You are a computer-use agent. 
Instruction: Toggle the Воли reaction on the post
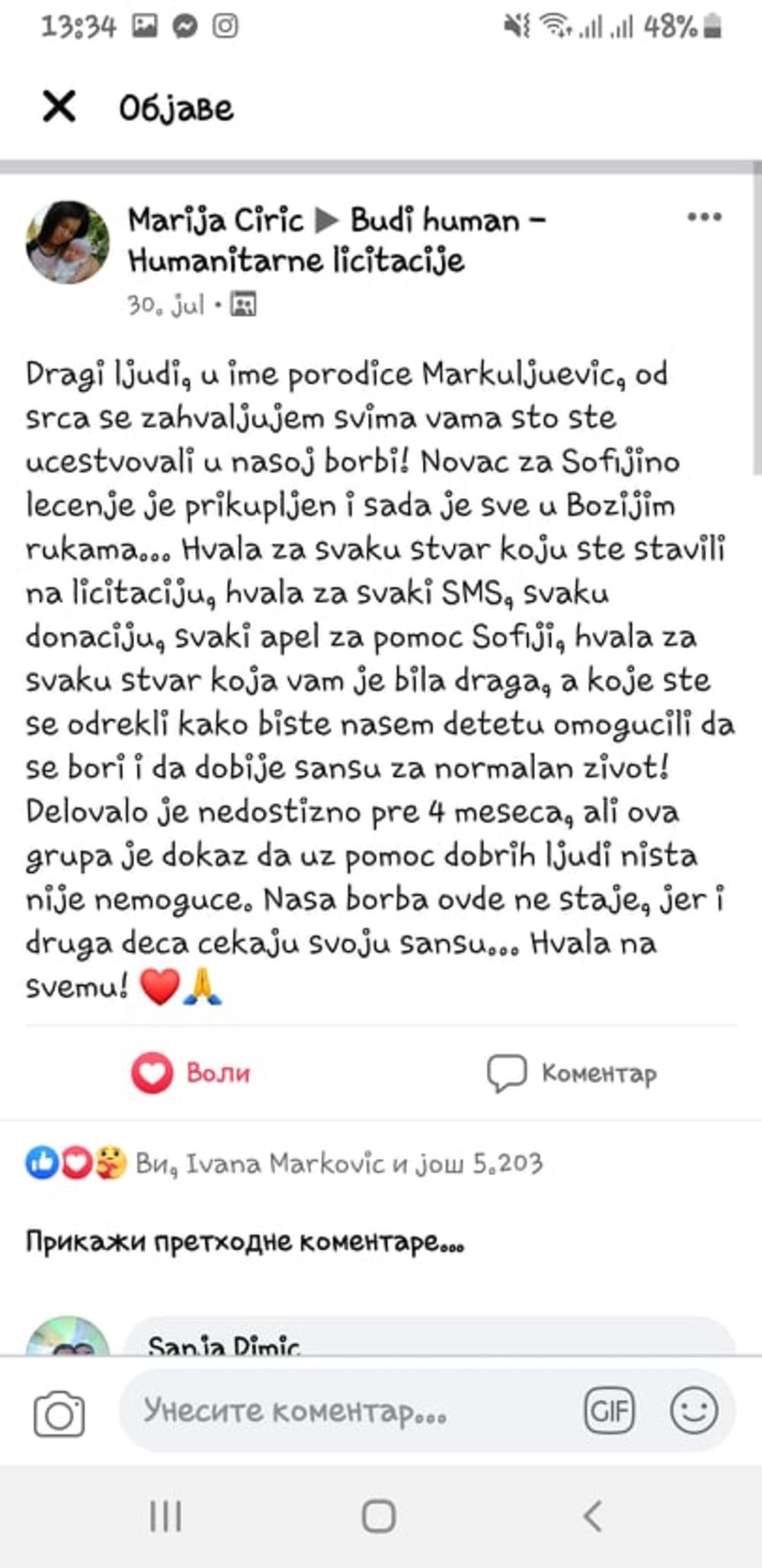191,1073
